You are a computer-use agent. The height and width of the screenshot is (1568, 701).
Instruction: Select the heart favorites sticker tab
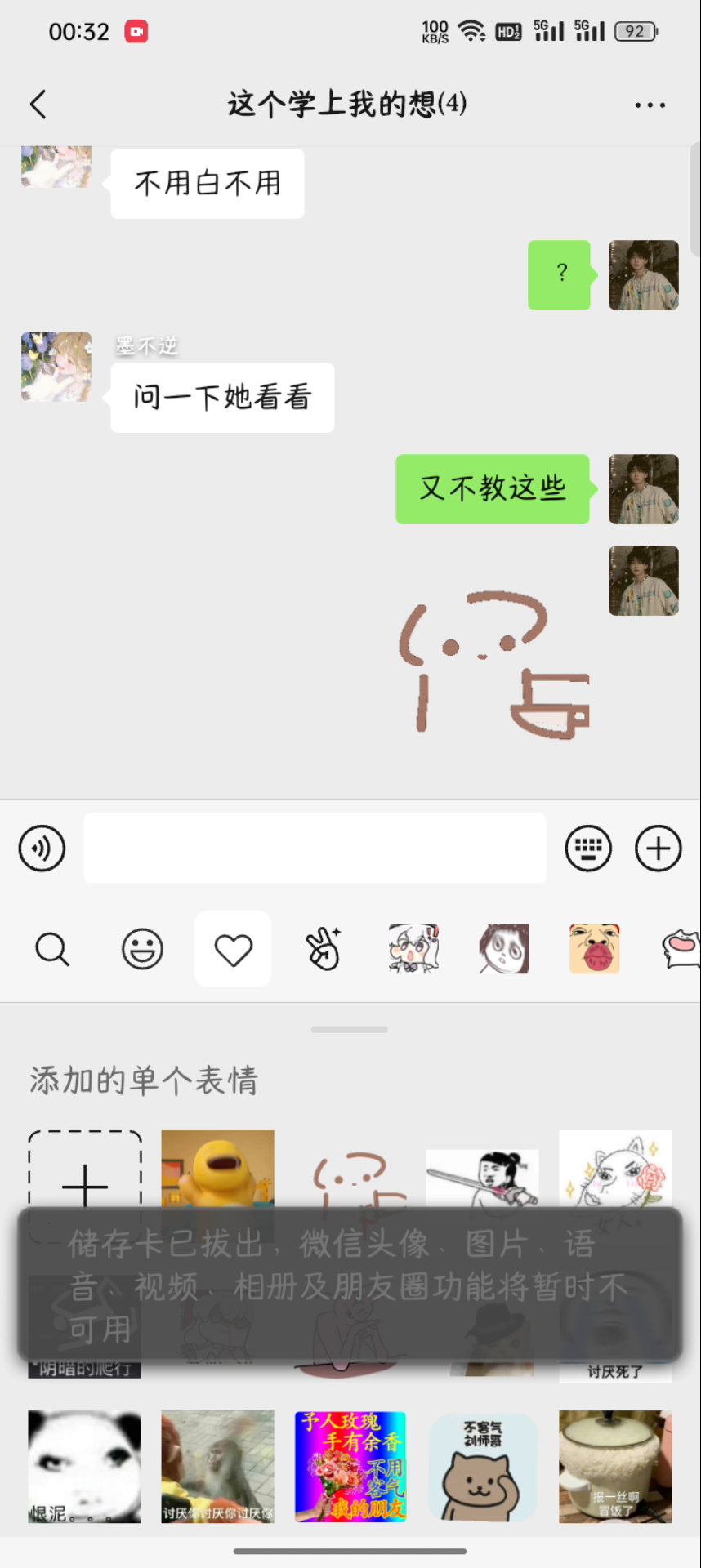[233, 949]
